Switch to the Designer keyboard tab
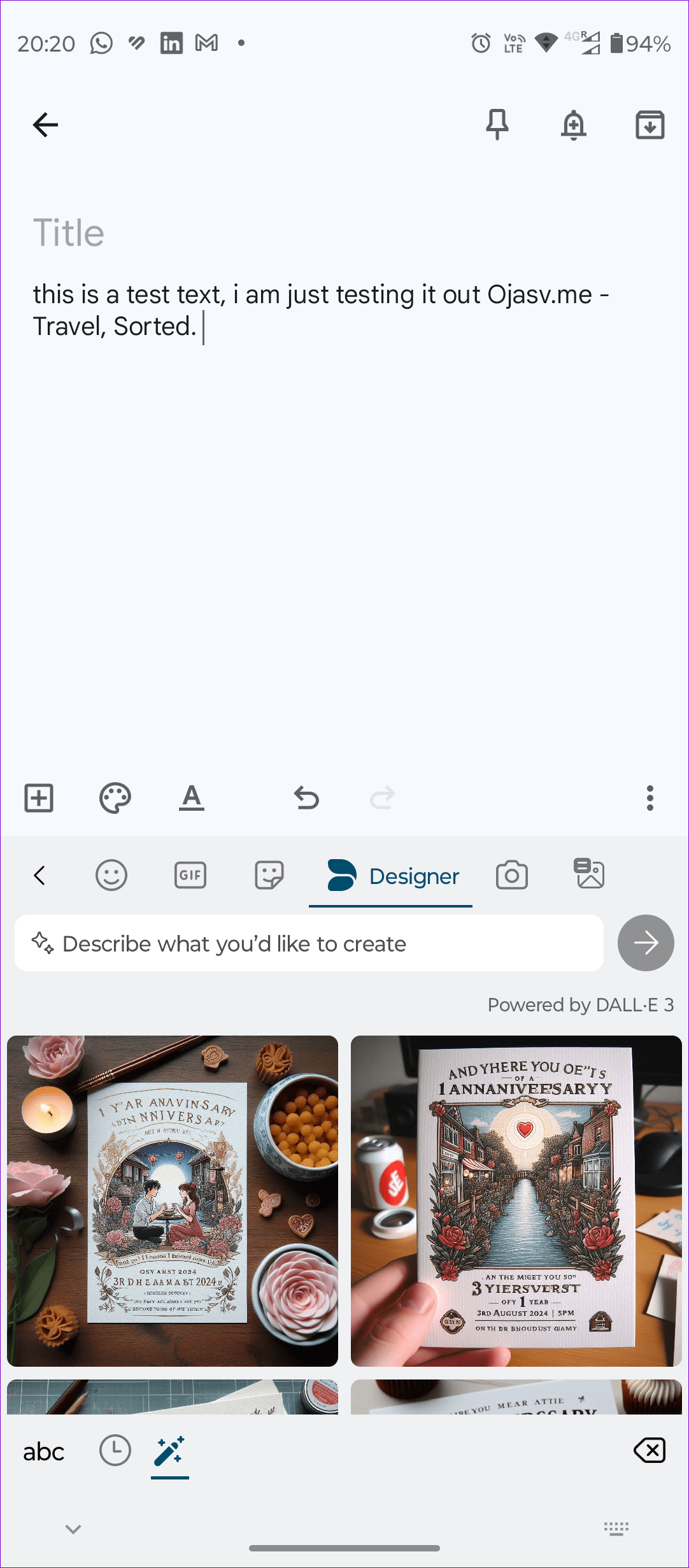Viewport: 689px width, 1568px height. 390,876
